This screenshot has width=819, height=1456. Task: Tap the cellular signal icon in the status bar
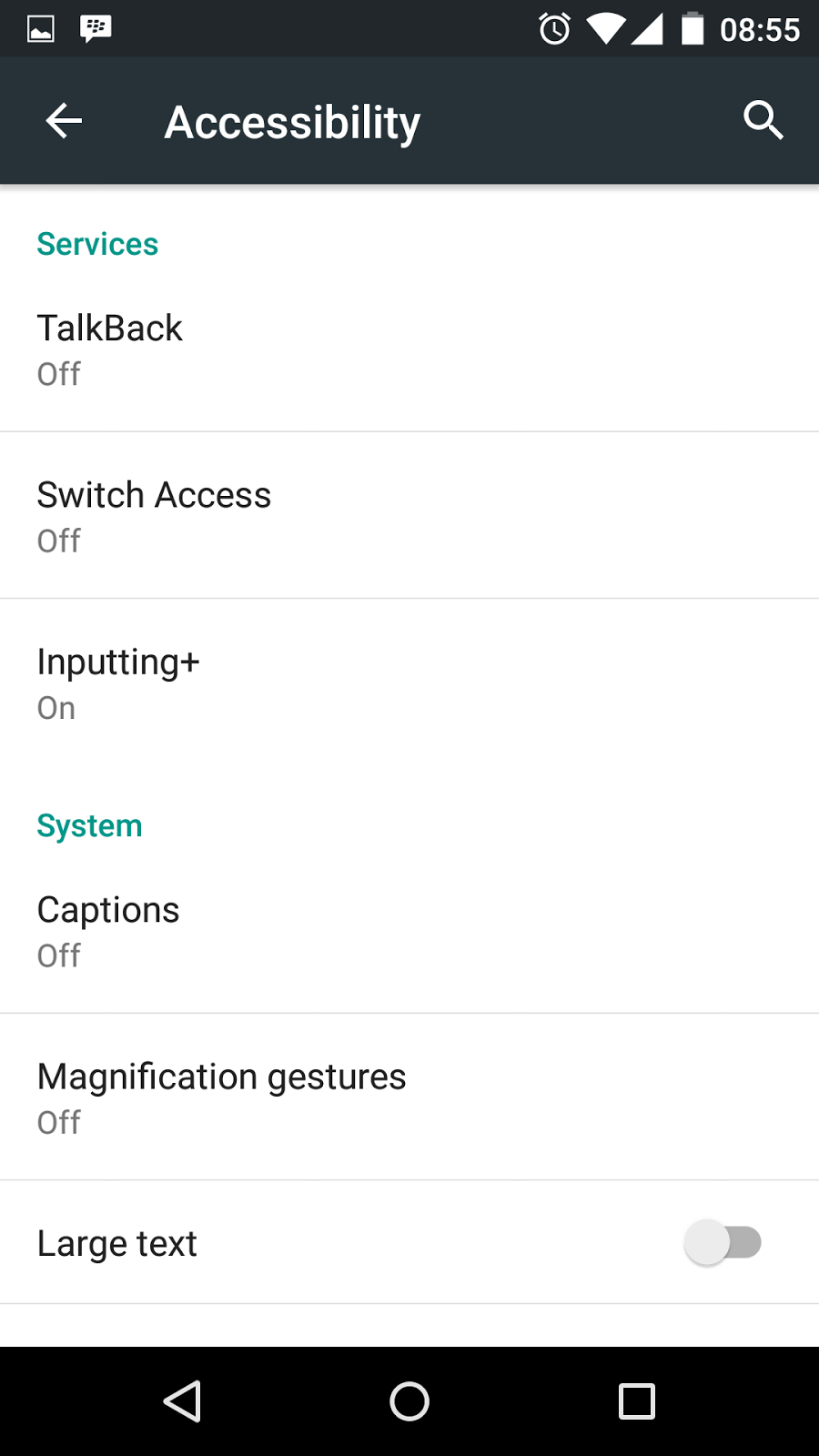point(648,29)
